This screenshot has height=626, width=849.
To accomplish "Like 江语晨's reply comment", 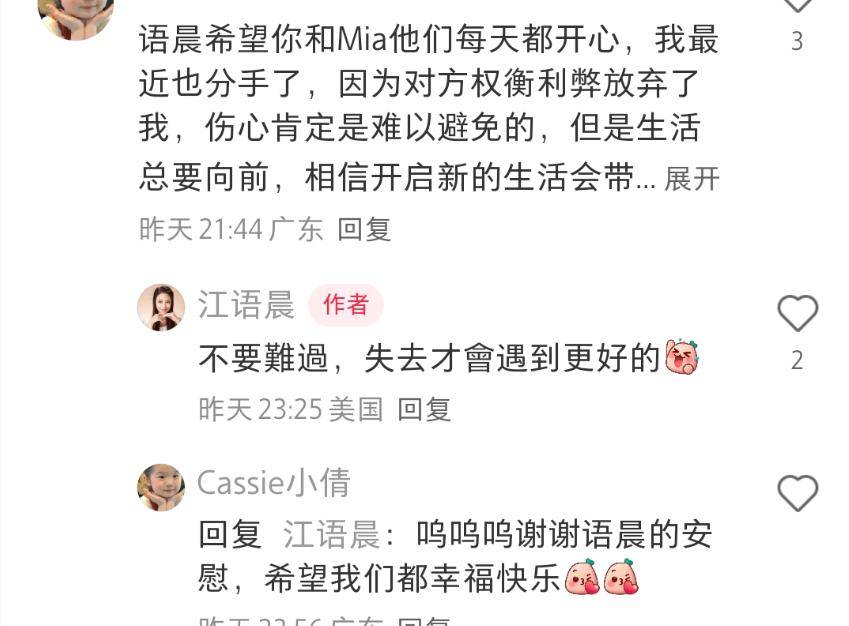I will (797, 314).
